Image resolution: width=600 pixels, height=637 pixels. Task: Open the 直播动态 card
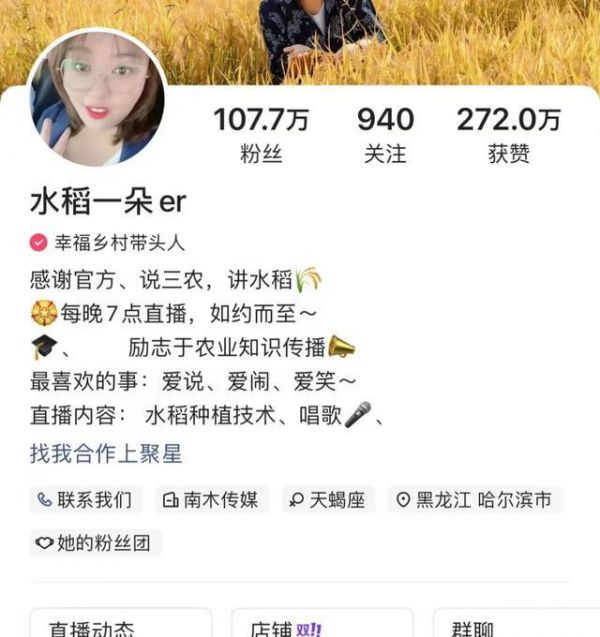(120, 625)
